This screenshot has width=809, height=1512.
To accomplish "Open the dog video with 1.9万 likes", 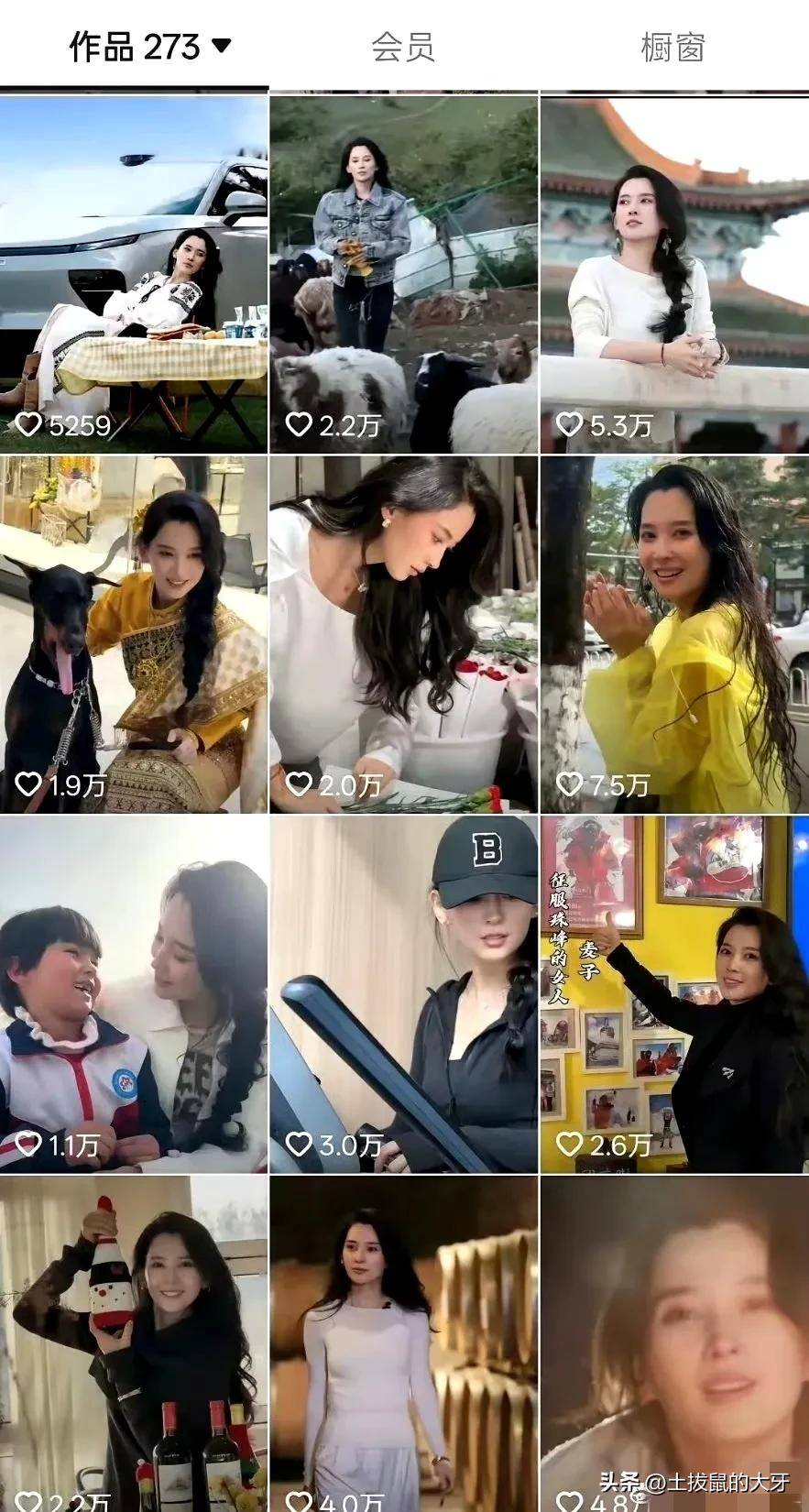I will [134, 635].
